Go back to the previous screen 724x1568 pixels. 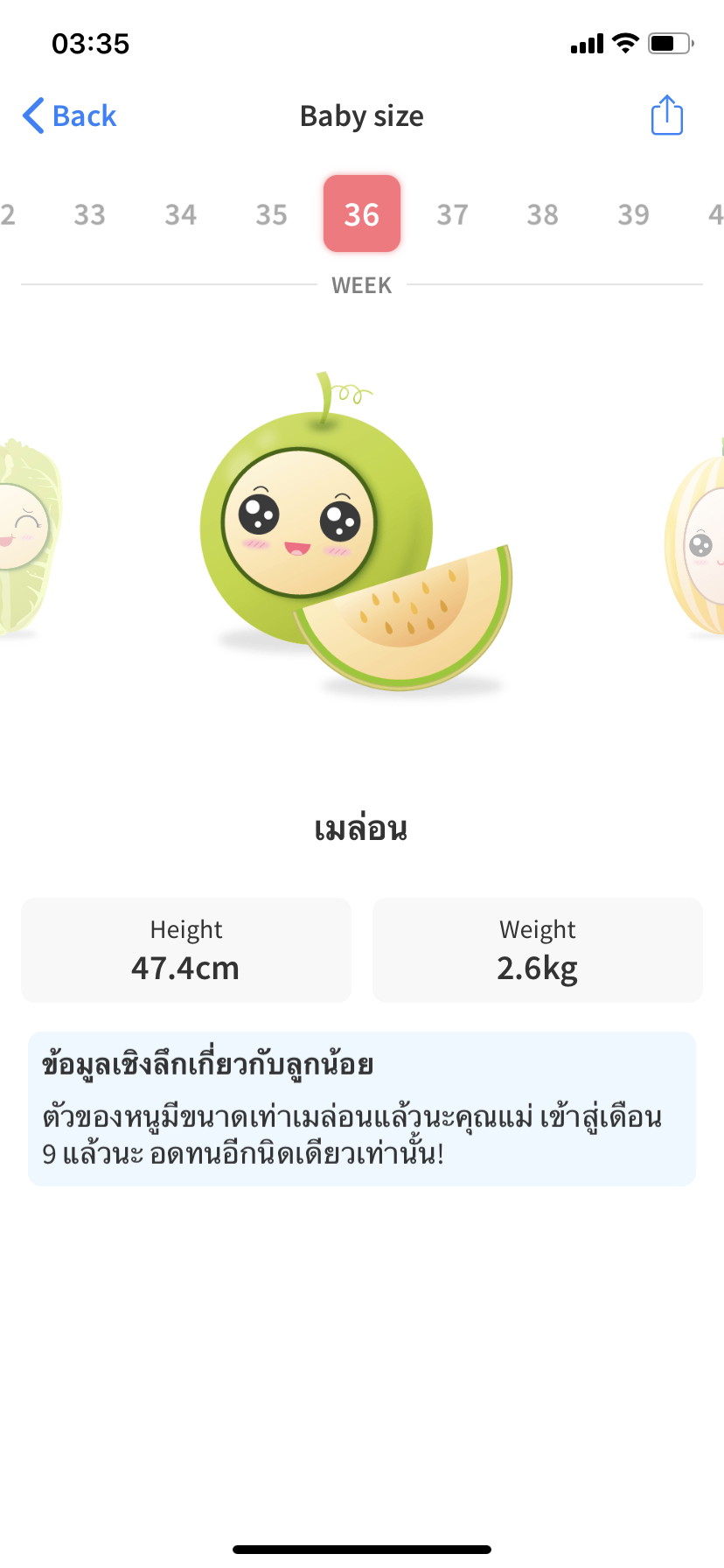[x=70, y=116]
